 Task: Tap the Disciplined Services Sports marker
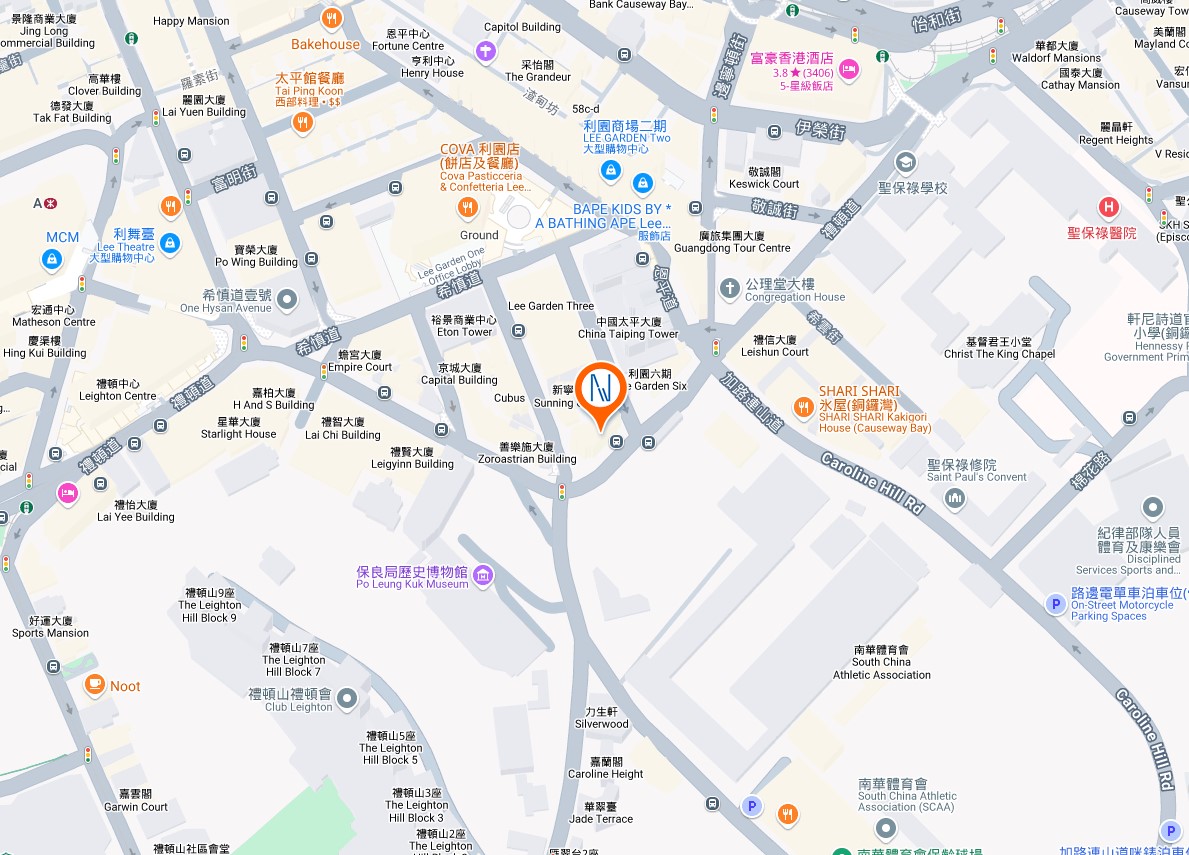point(1153,507)
